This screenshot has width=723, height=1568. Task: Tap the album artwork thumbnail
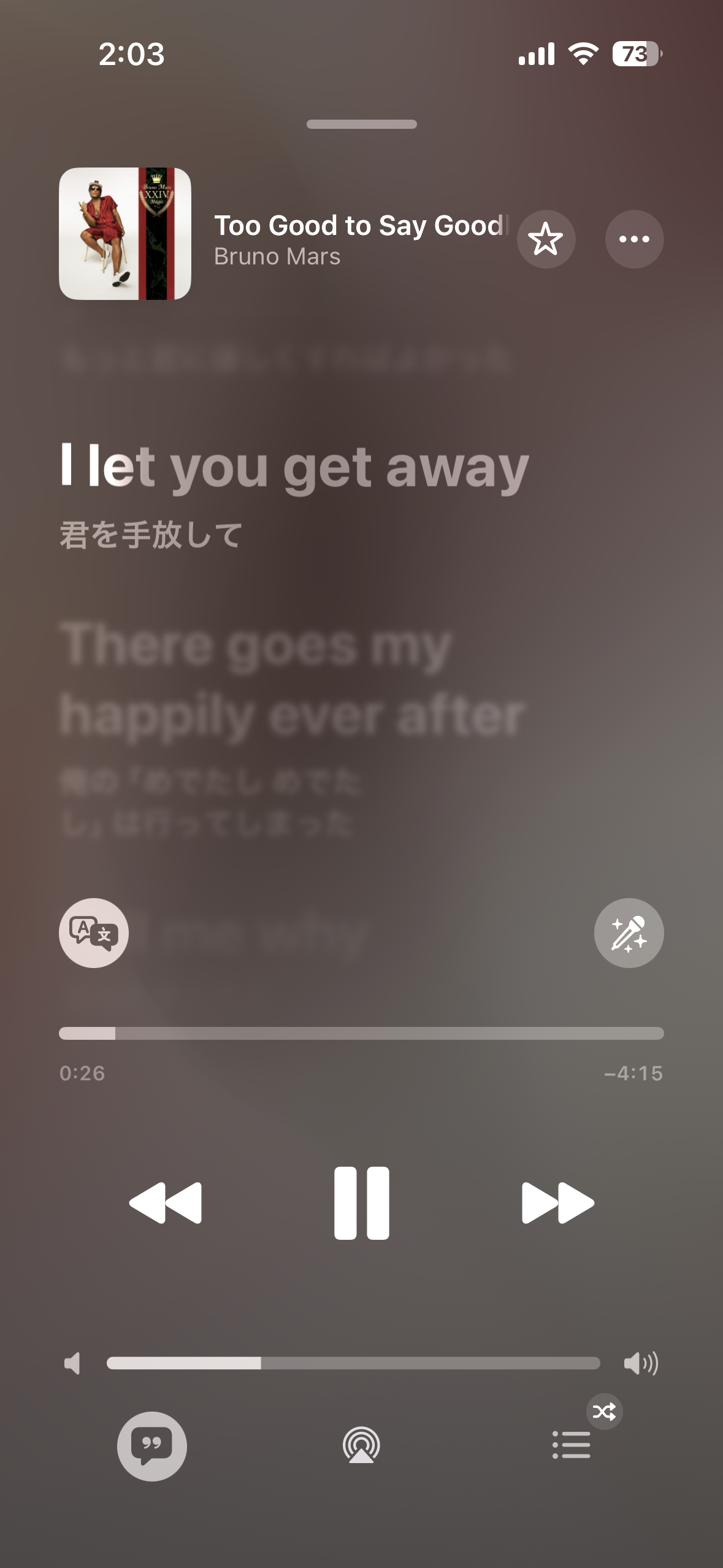click(125, 234)
